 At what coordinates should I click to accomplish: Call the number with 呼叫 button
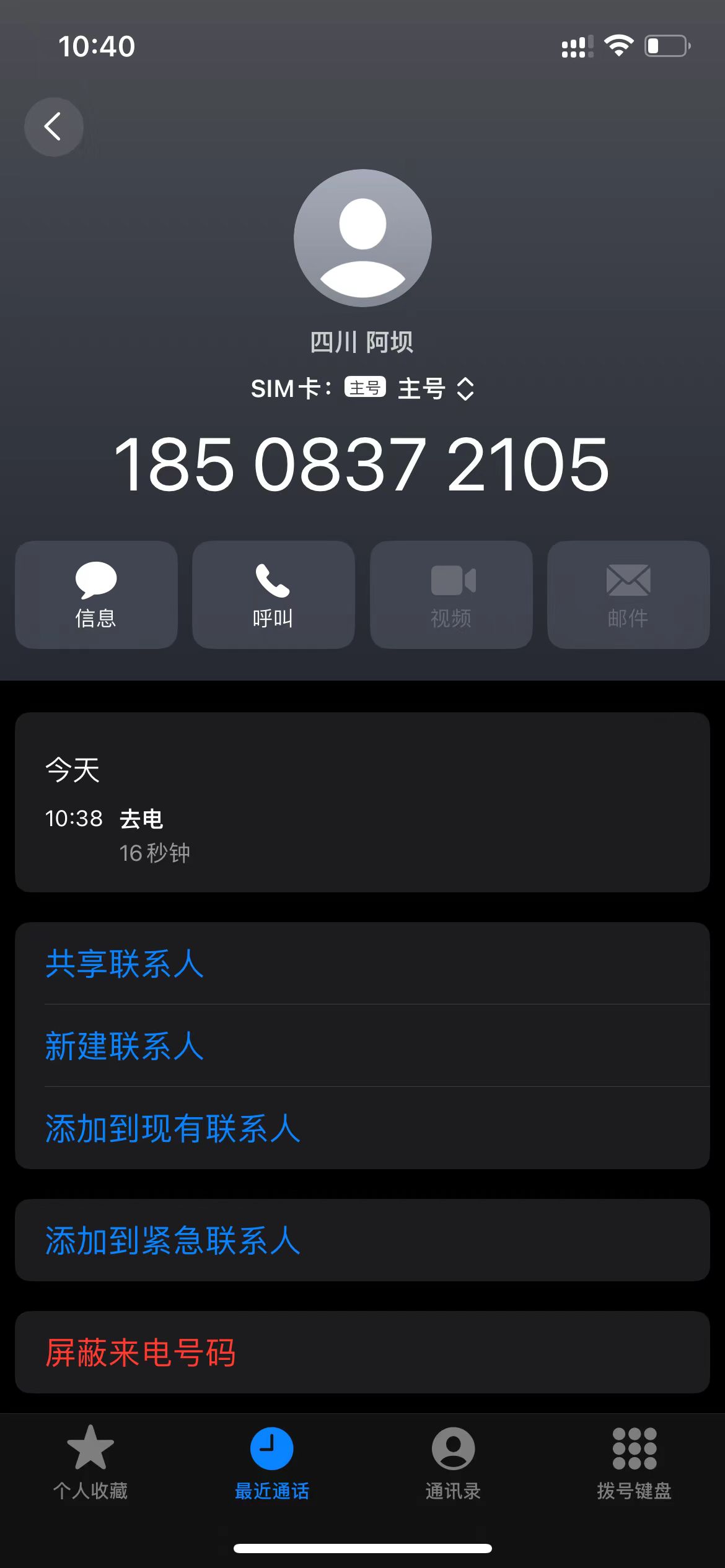point(273,595)
